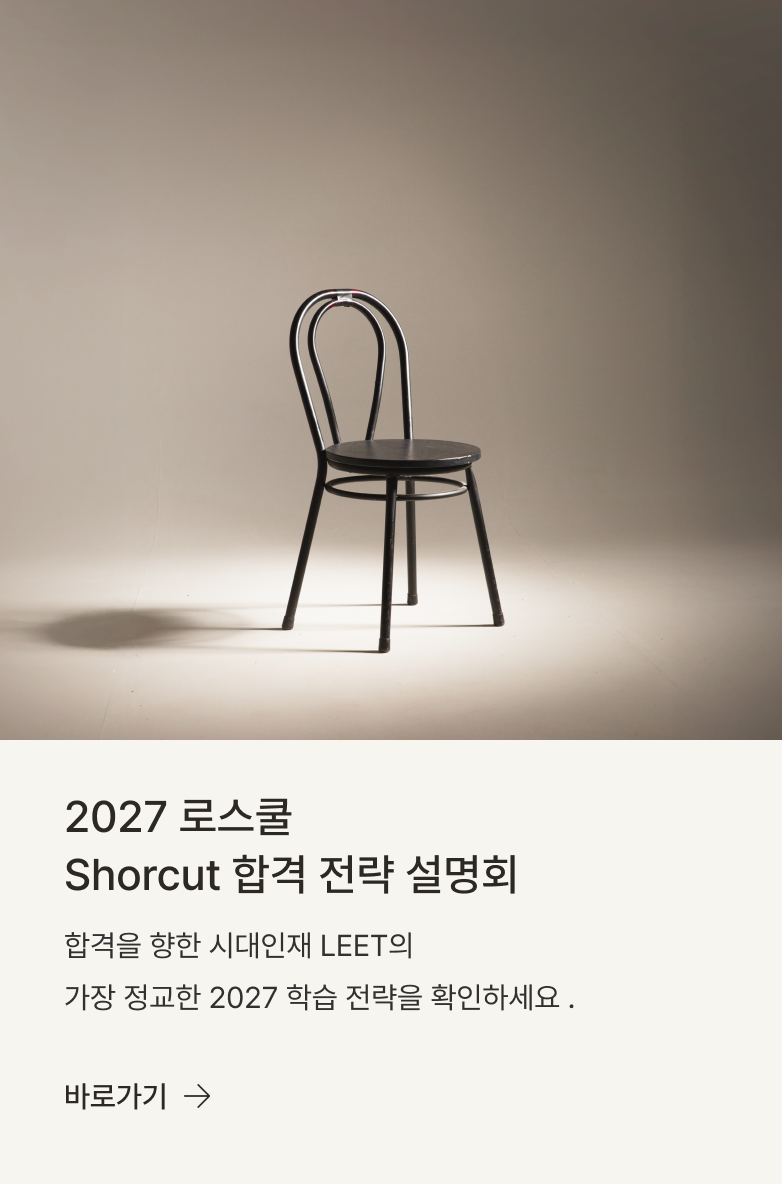This screenshot has height=1184, width=782.
Task: Open the 2027 로스쿨 설명회 chair image card
Action: tap(391, 370)
